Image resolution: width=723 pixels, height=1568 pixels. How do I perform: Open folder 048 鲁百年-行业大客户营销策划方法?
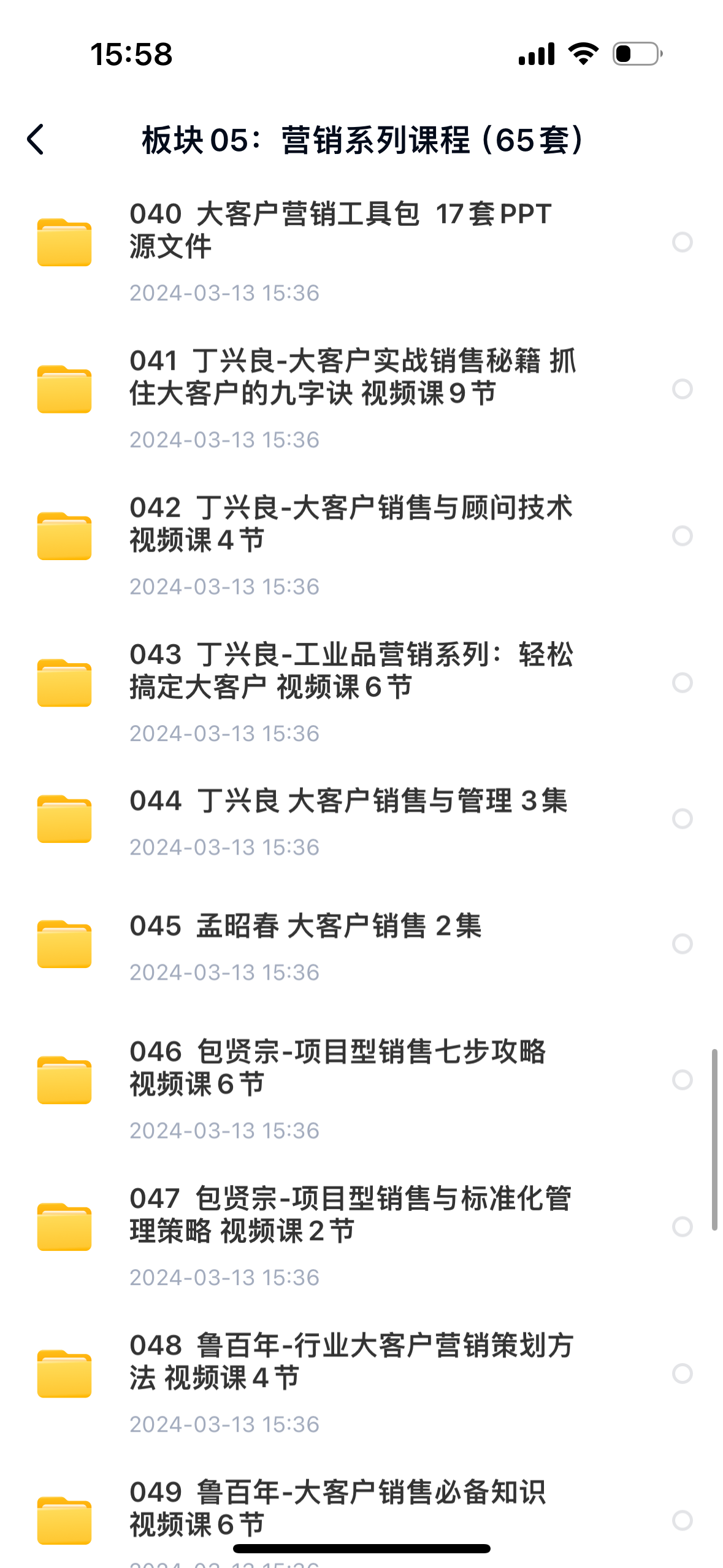351,1361
